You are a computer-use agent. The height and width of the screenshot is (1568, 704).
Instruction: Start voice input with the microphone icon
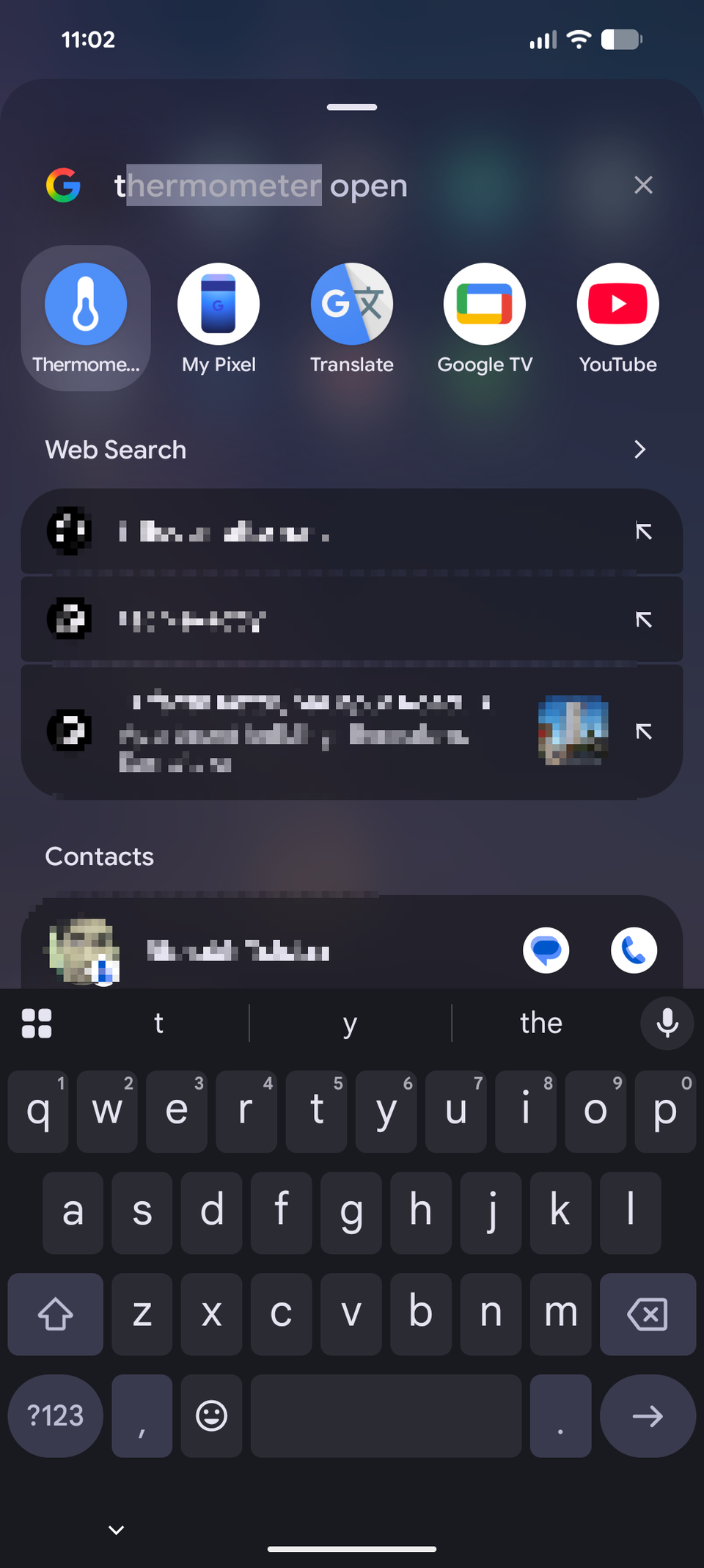click(666, 1023)
